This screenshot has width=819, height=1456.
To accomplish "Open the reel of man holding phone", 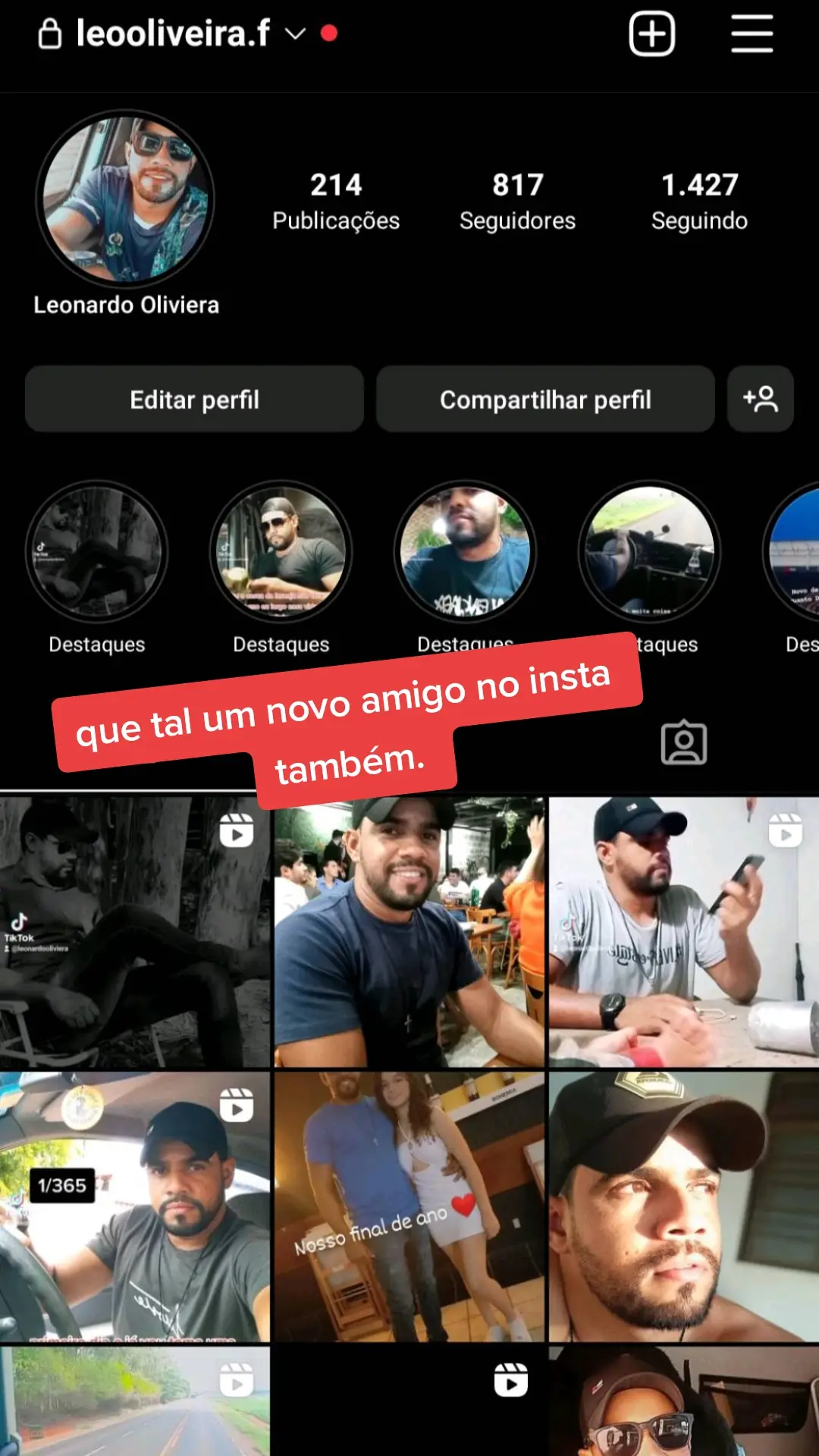I will click(x=684, y=932).
